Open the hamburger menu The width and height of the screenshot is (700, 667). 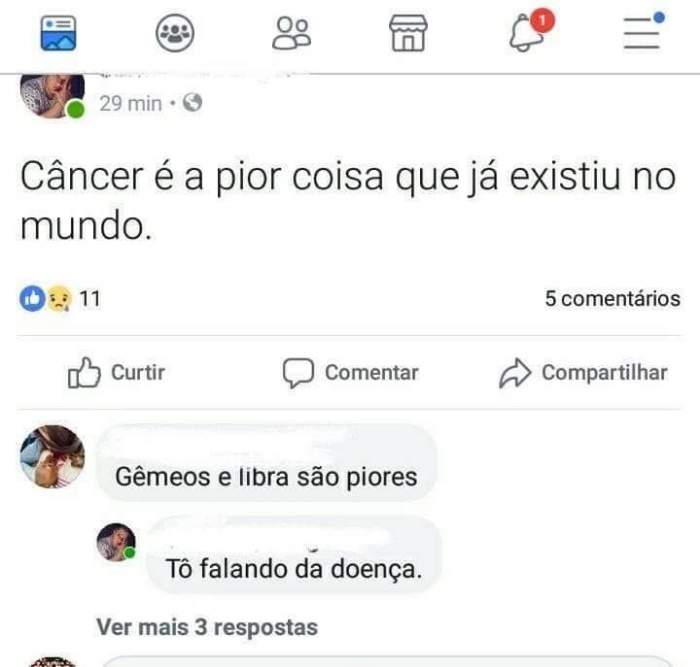(x=642, y=32)
